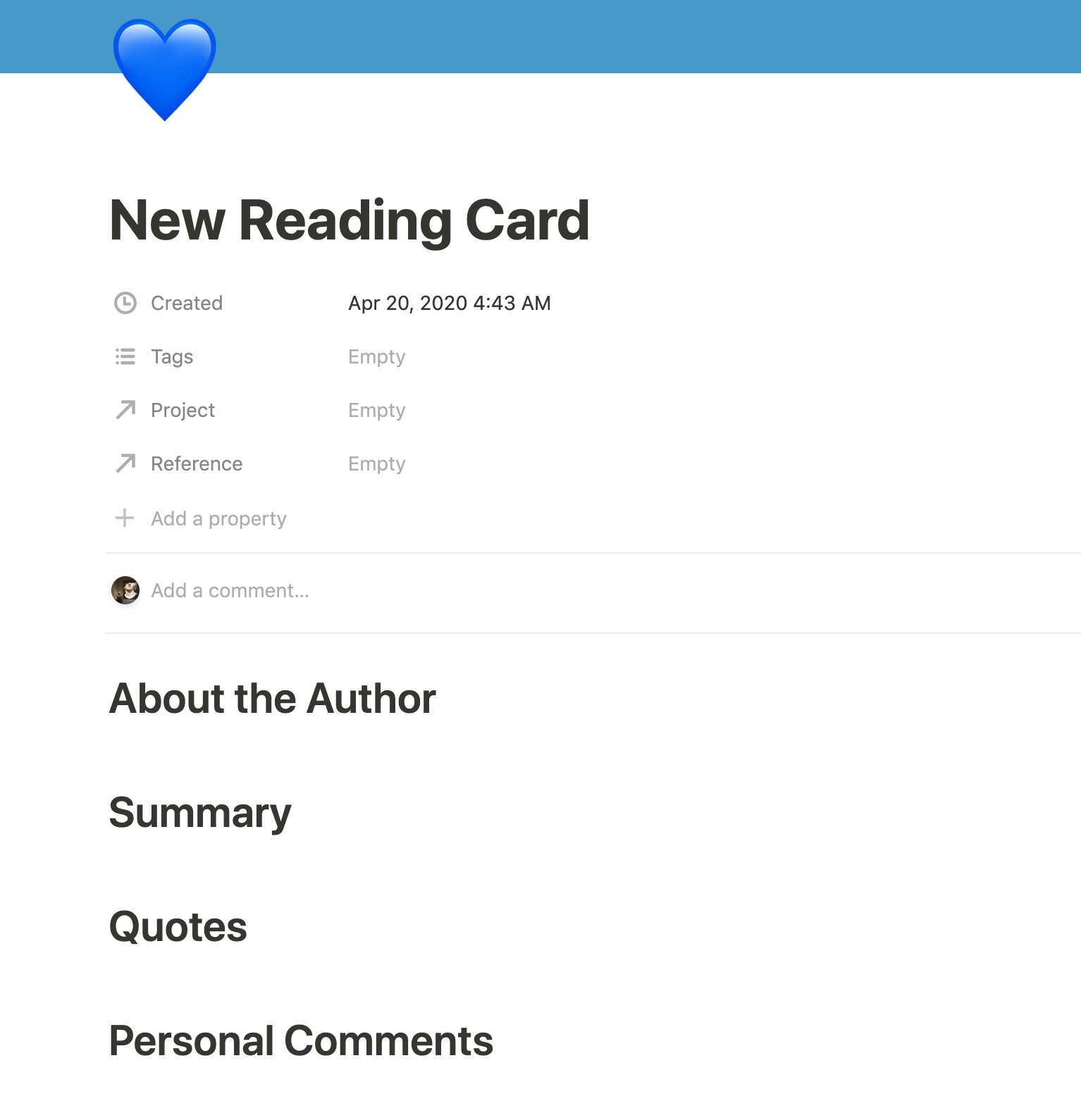Add a property to this page
This screenshot has width=1081, height=1120.
click(x=218, y=519)
